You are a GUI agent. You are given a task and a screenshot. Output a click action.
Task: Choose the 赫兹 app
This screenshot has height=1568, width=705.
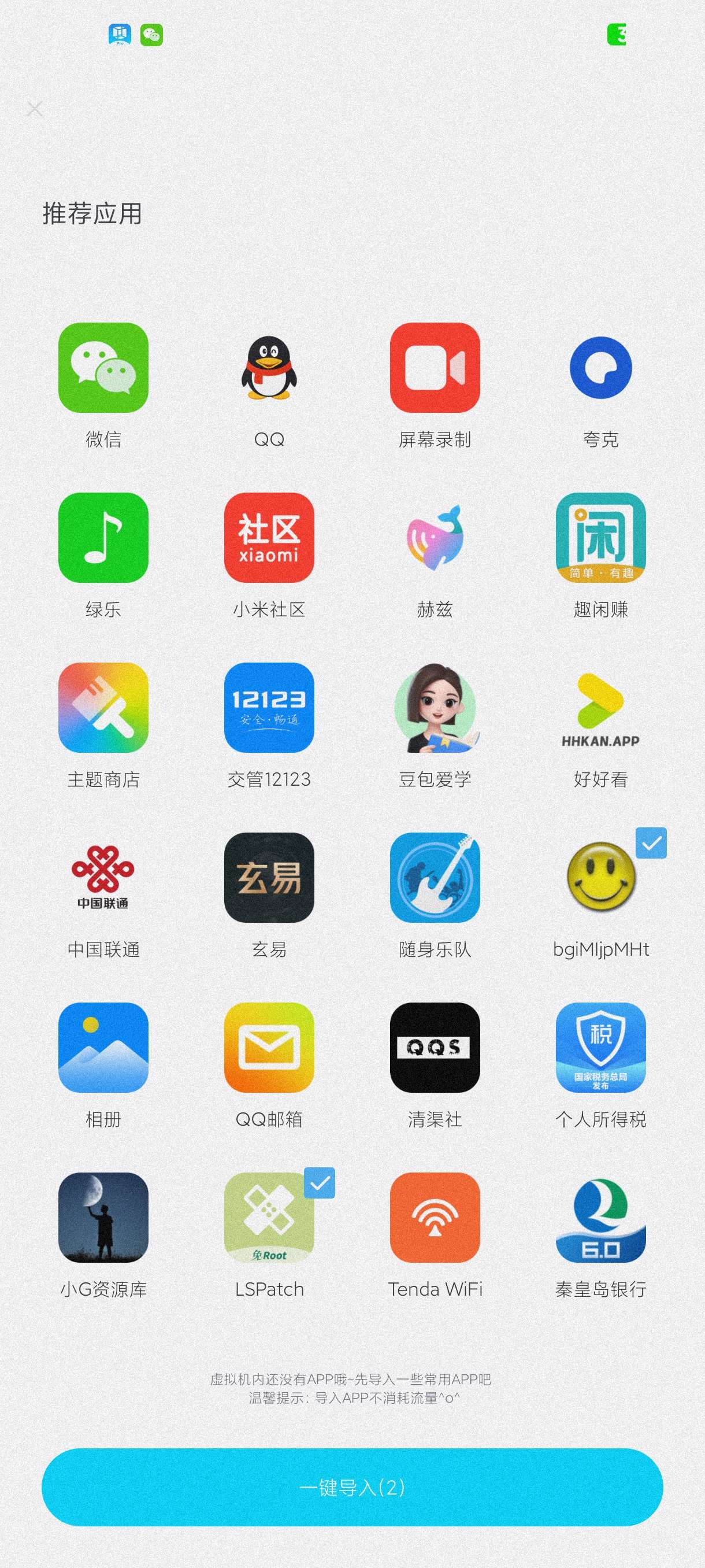[x=435, y=538]
